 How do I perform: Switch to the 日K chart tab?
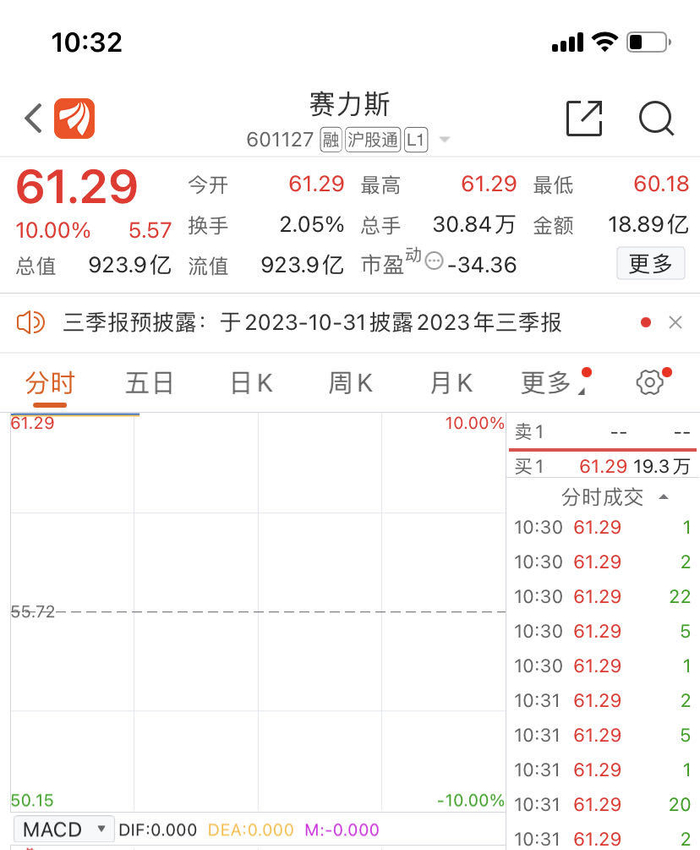click(x=251, y=382)
